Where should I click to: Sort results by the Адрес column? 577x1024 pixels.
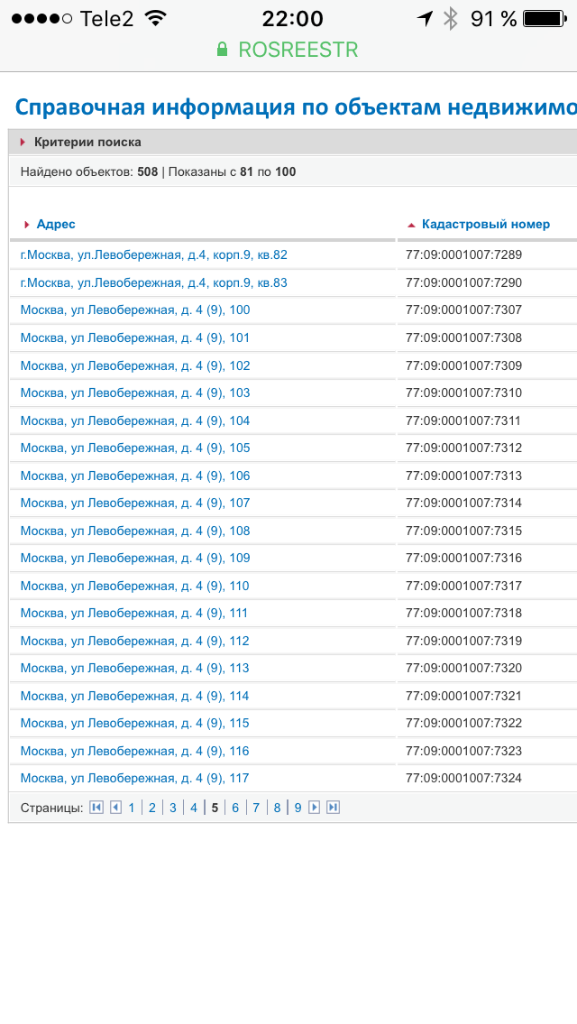(x=56, y=224)
